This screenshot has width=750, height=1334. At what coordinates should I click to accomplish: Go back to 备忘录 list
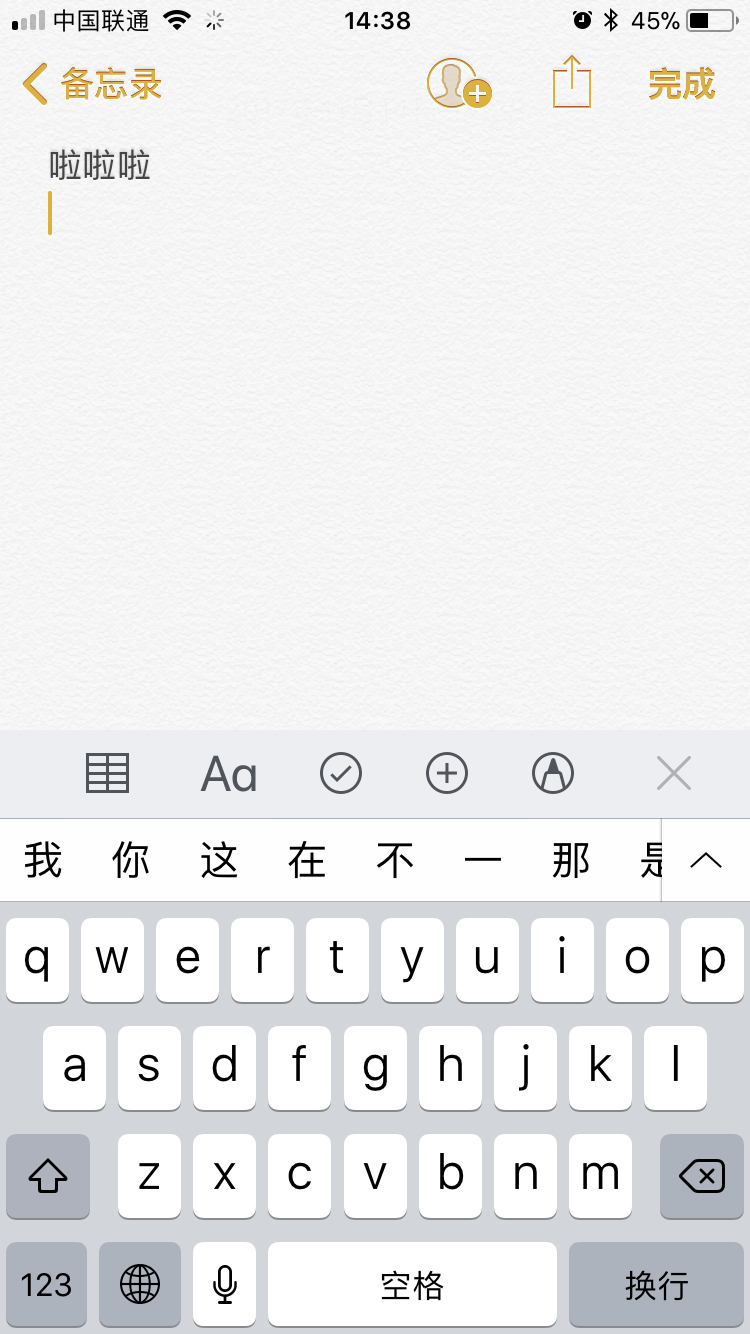click(92, 84)
